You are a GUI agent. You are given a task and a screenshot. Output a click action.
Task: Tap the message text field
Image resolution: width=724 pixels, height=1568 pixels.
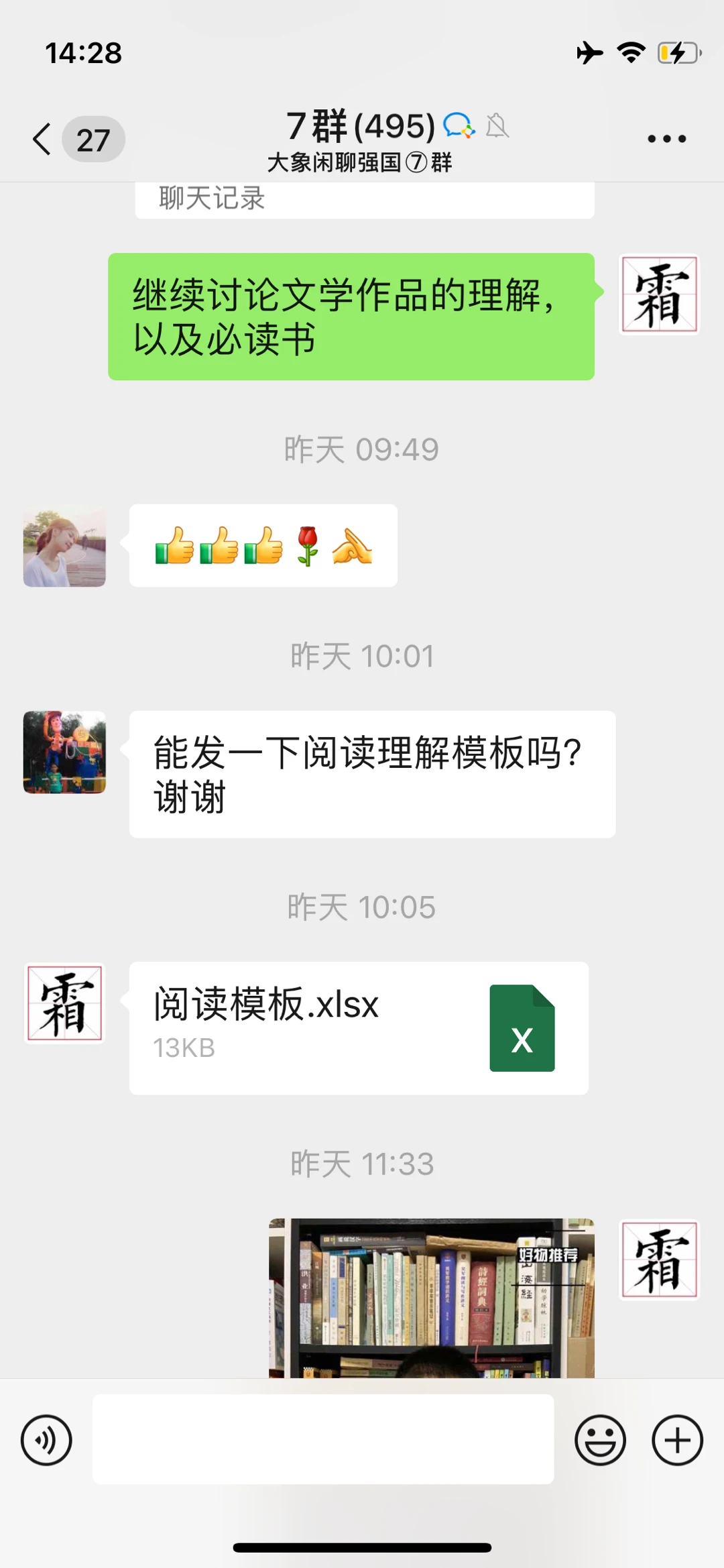point(322,1439)
